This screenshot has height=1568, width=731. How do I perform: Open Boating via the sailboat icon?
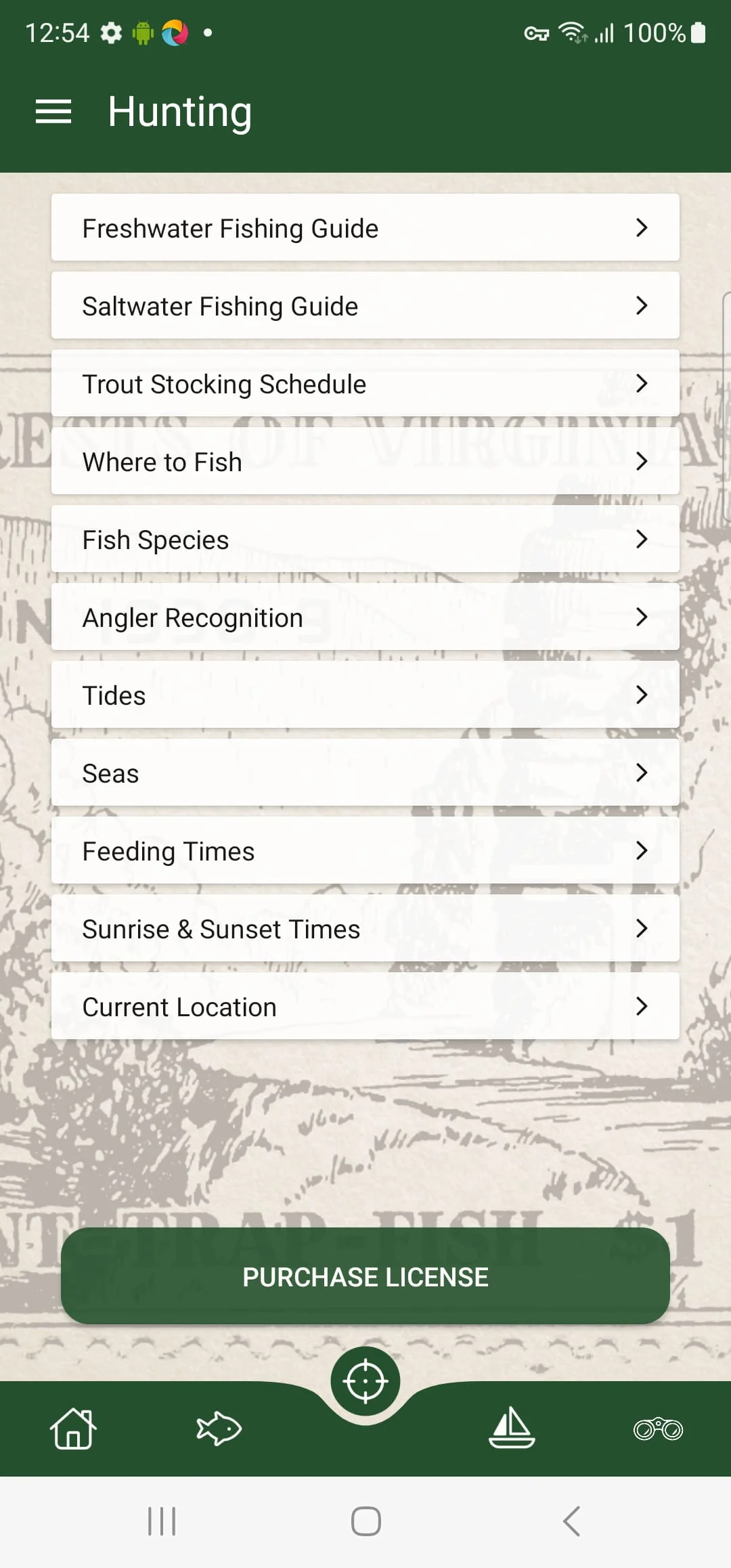tap(512, 1429)
